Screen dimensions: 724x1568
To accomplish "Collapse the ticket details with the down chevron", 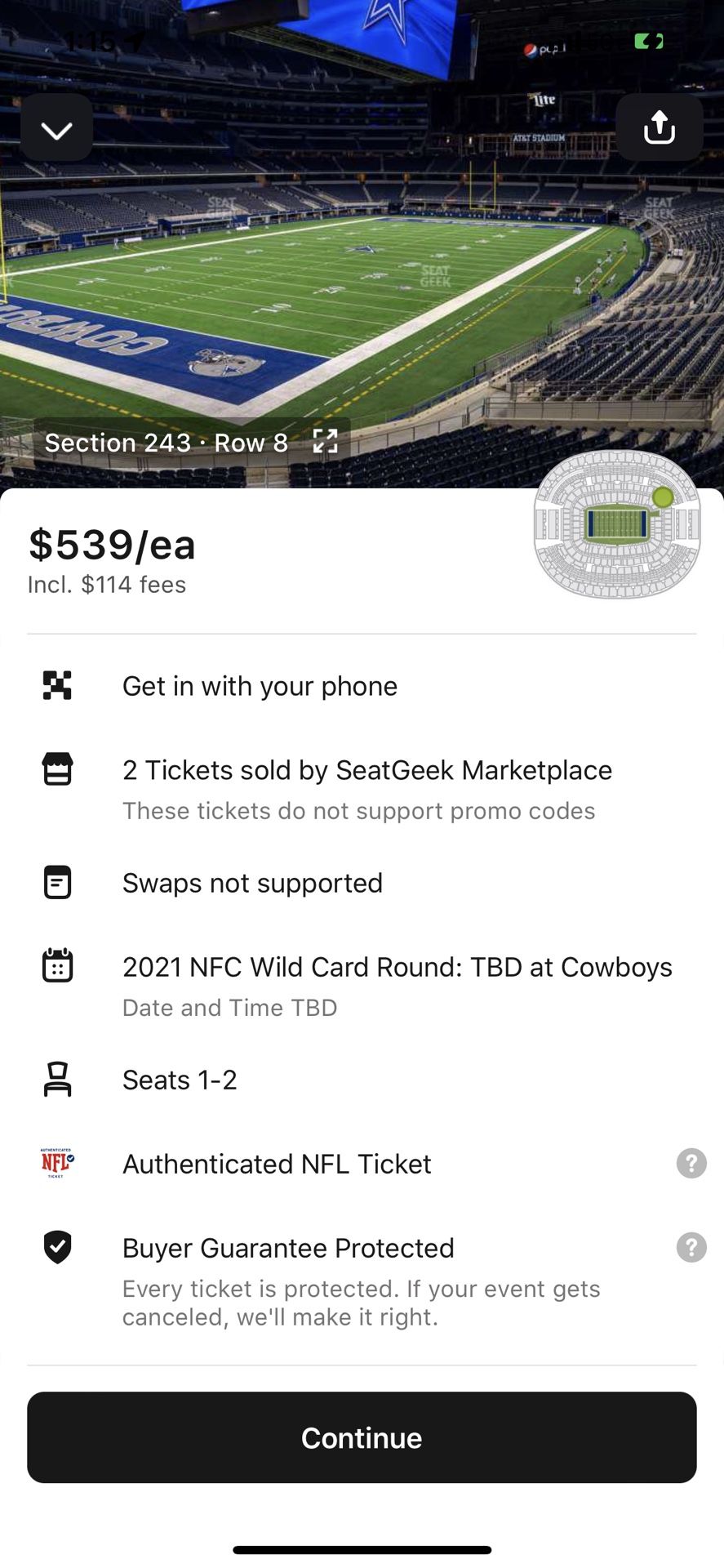I will [56, 128].
